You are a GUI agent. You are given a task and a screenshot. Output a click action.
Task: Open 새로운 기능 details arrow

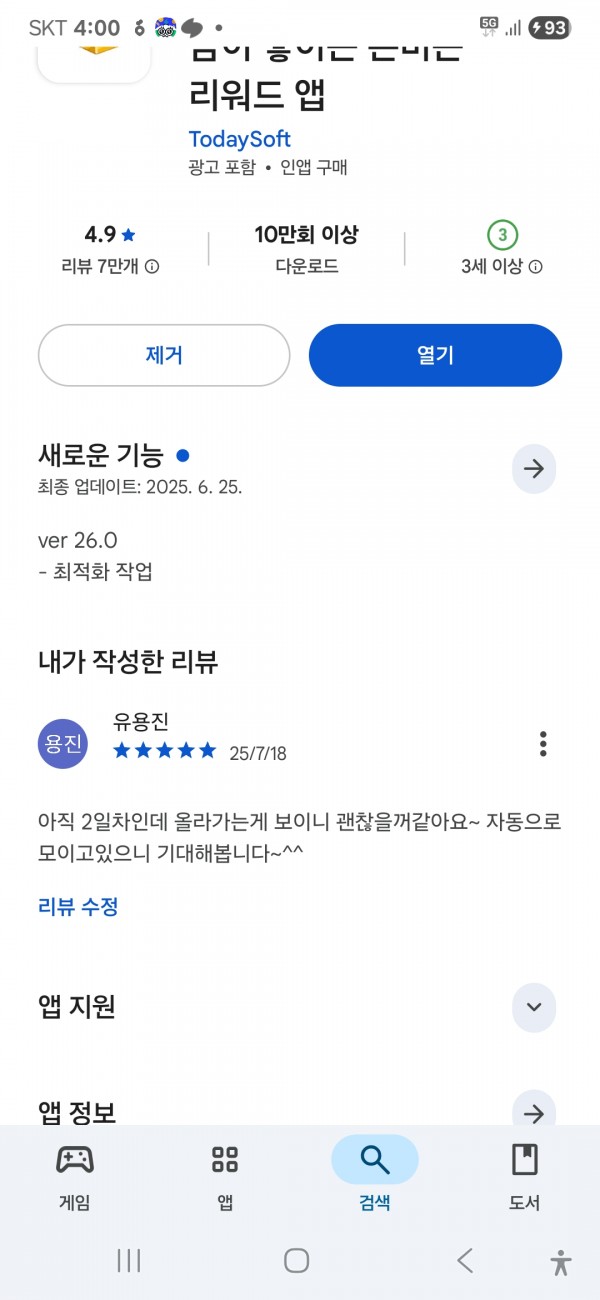tap(534, 468)
